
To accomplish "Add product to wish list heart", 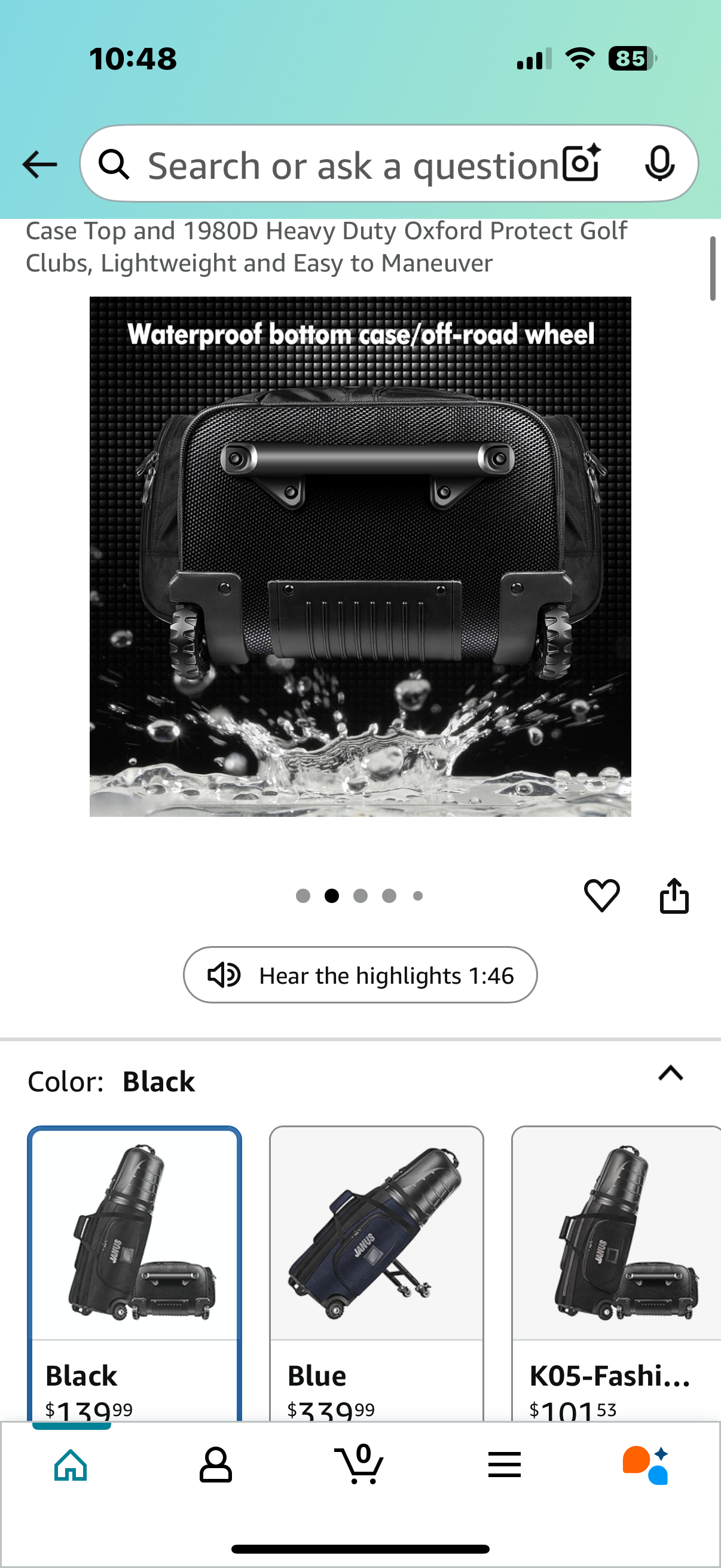I will 602,895.
